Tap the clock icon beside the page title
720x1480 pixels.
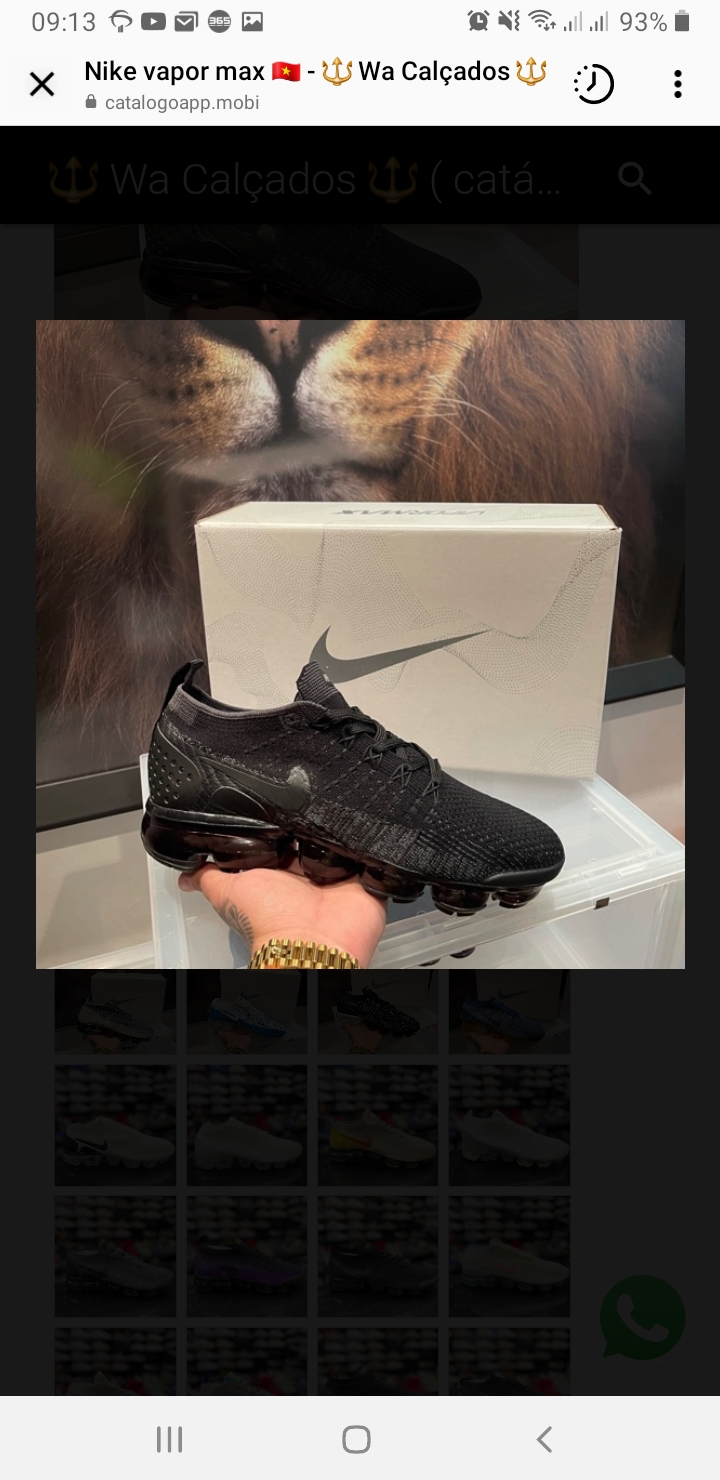(x=593, y=85)
